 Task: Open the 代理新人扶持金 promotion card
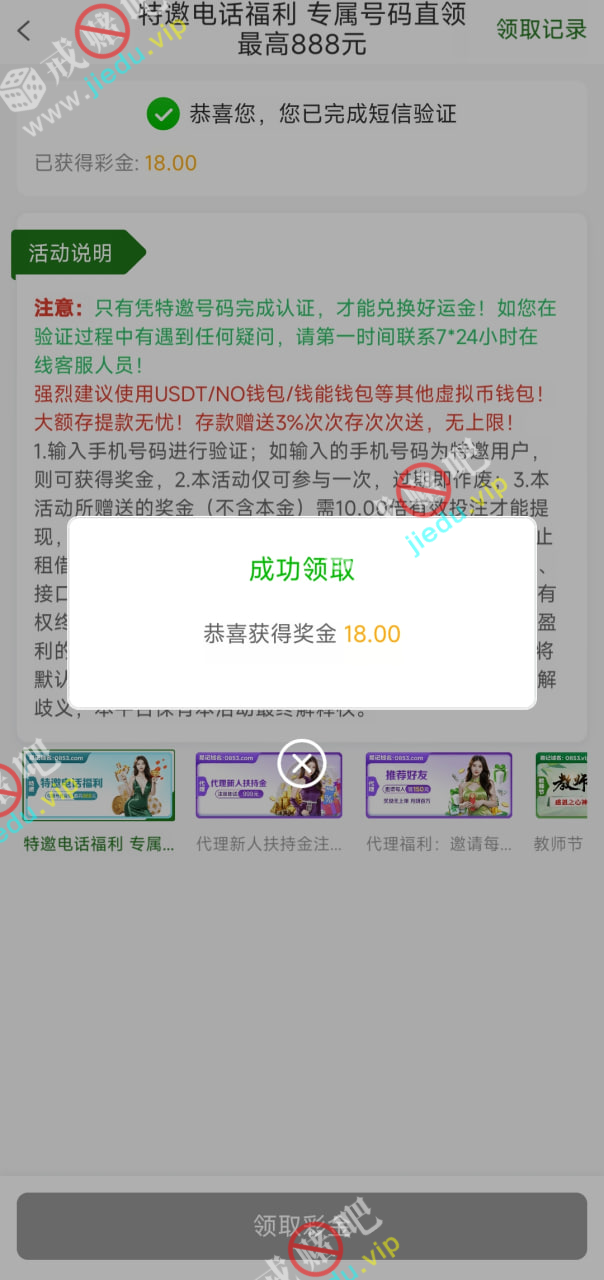click(268, 786)
